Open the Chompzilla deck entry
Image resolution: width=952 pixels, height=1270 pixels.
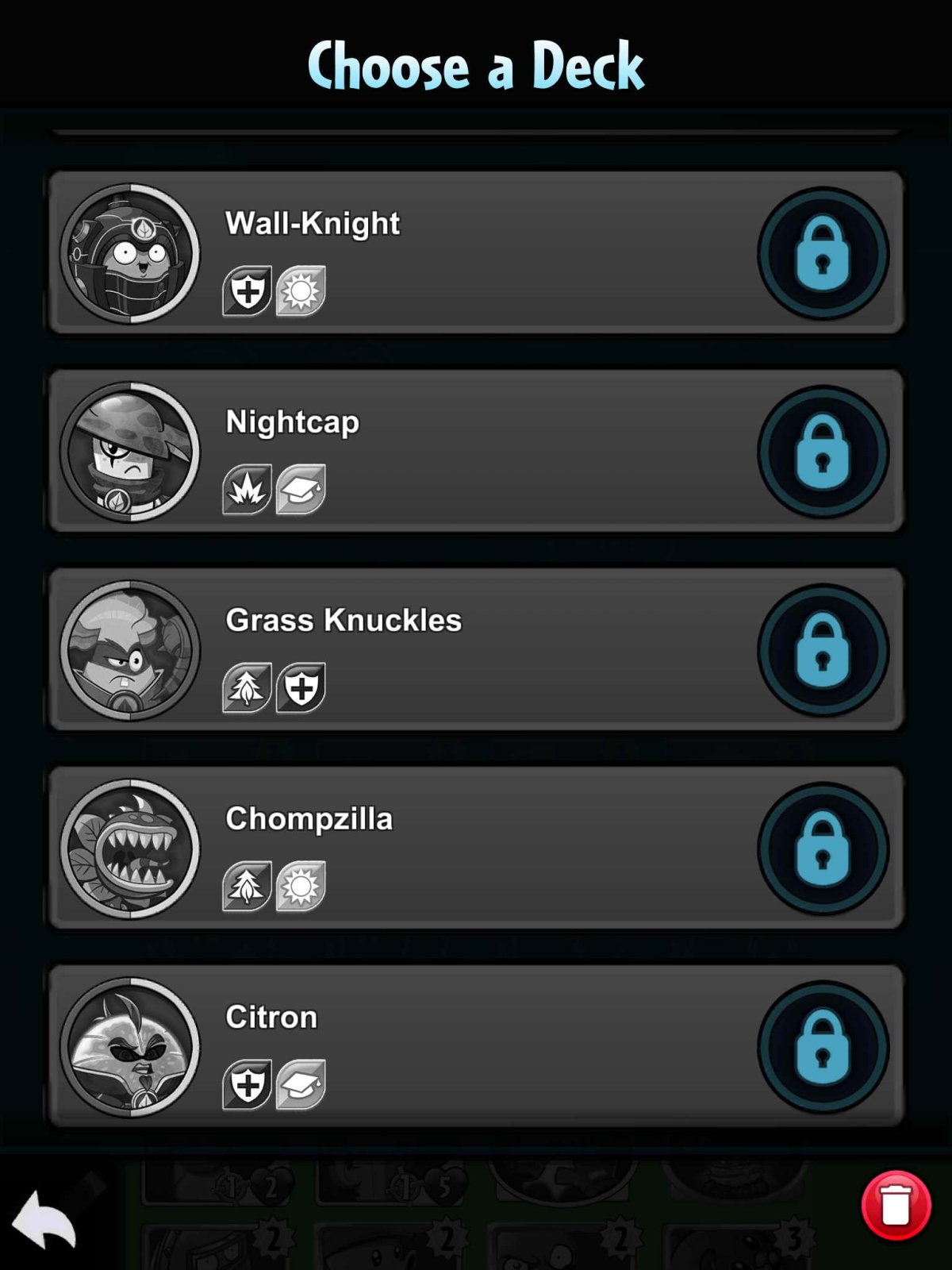(x=476, y=848)
